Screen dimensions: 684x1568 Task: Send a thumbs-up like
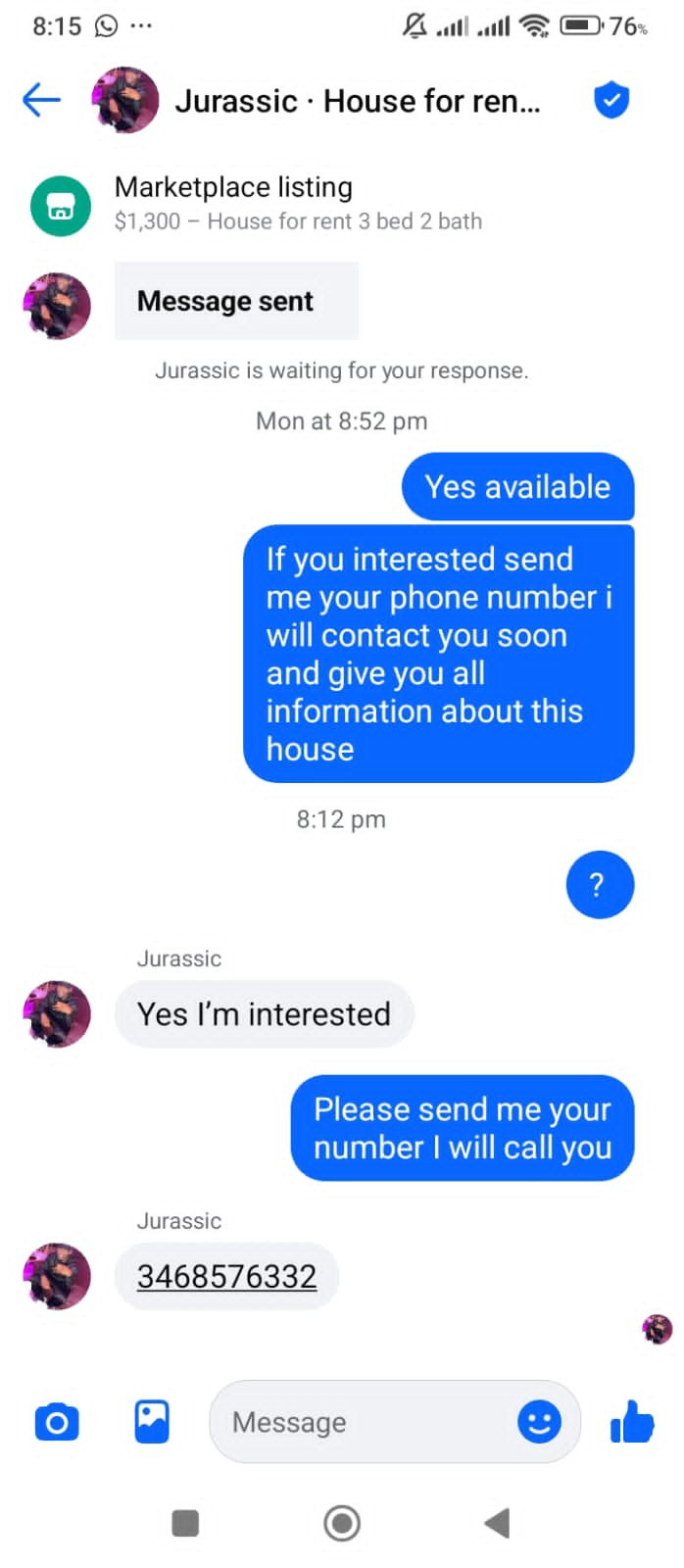point(632,1421)
